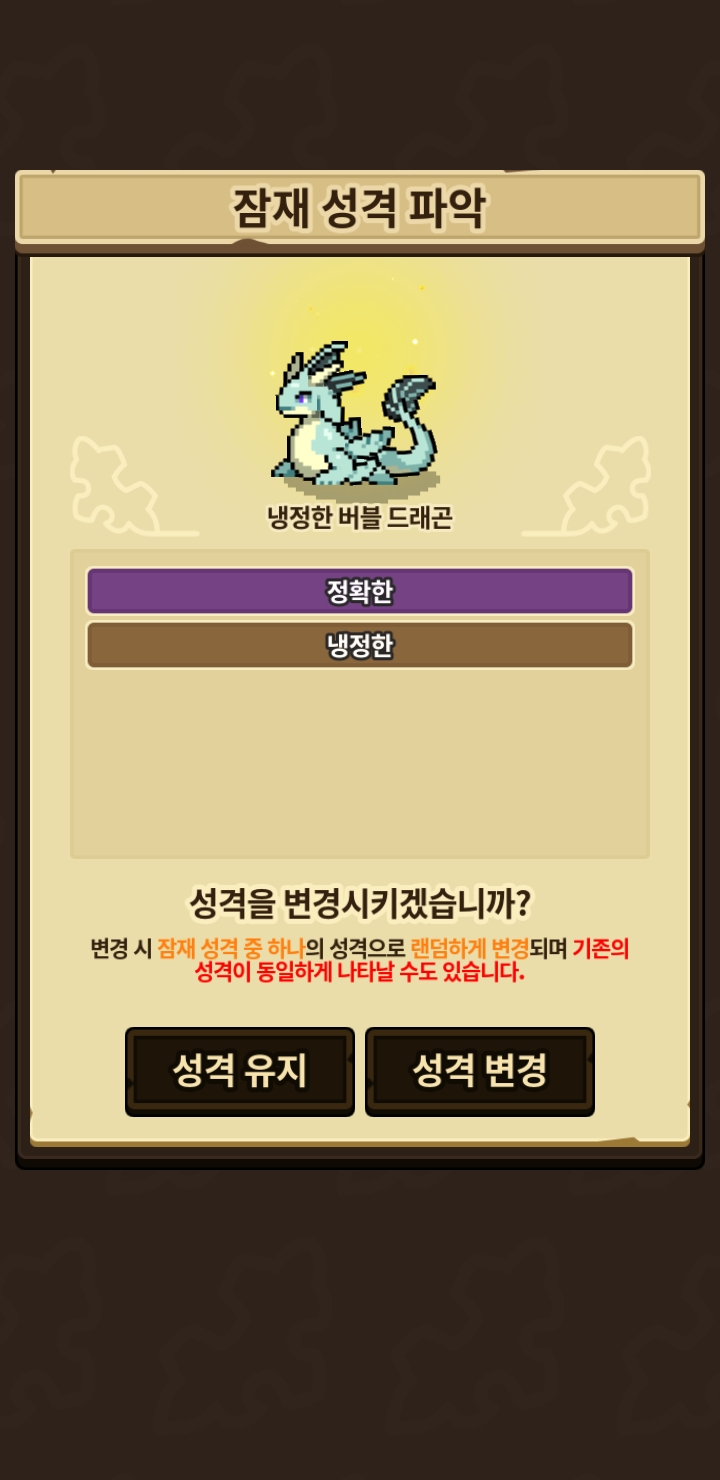The height and width of the screenshot is (1480, 720).
Task: Choose the 냉정한 personality row
Action: 360,645
